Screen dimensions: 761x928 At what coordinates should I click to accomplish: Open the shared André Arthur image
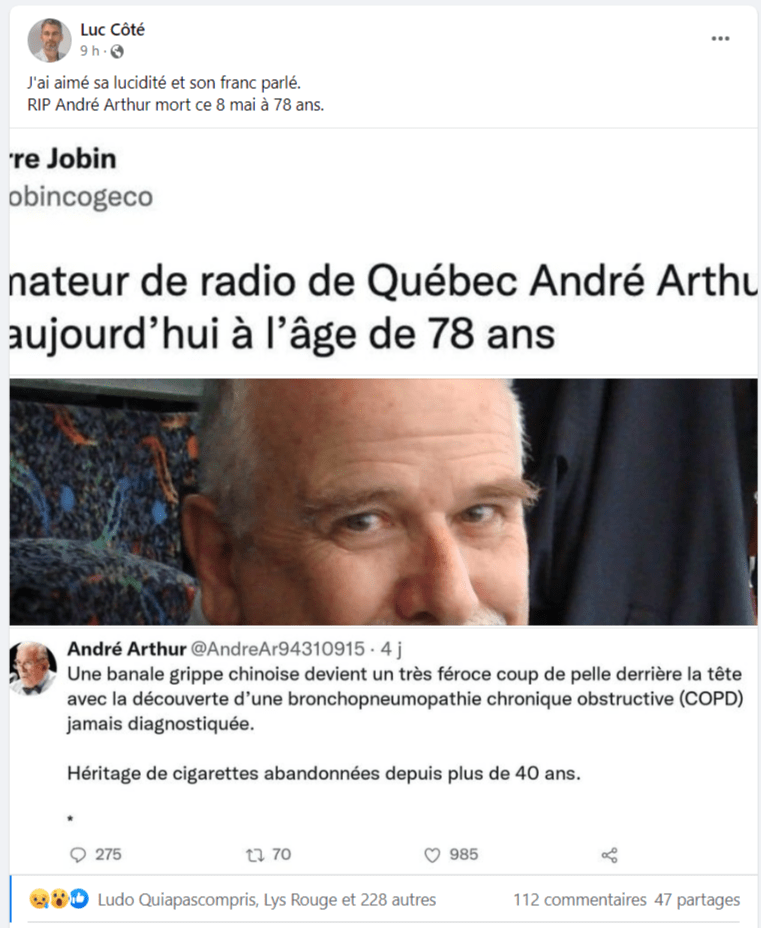[x=383, y=500]
